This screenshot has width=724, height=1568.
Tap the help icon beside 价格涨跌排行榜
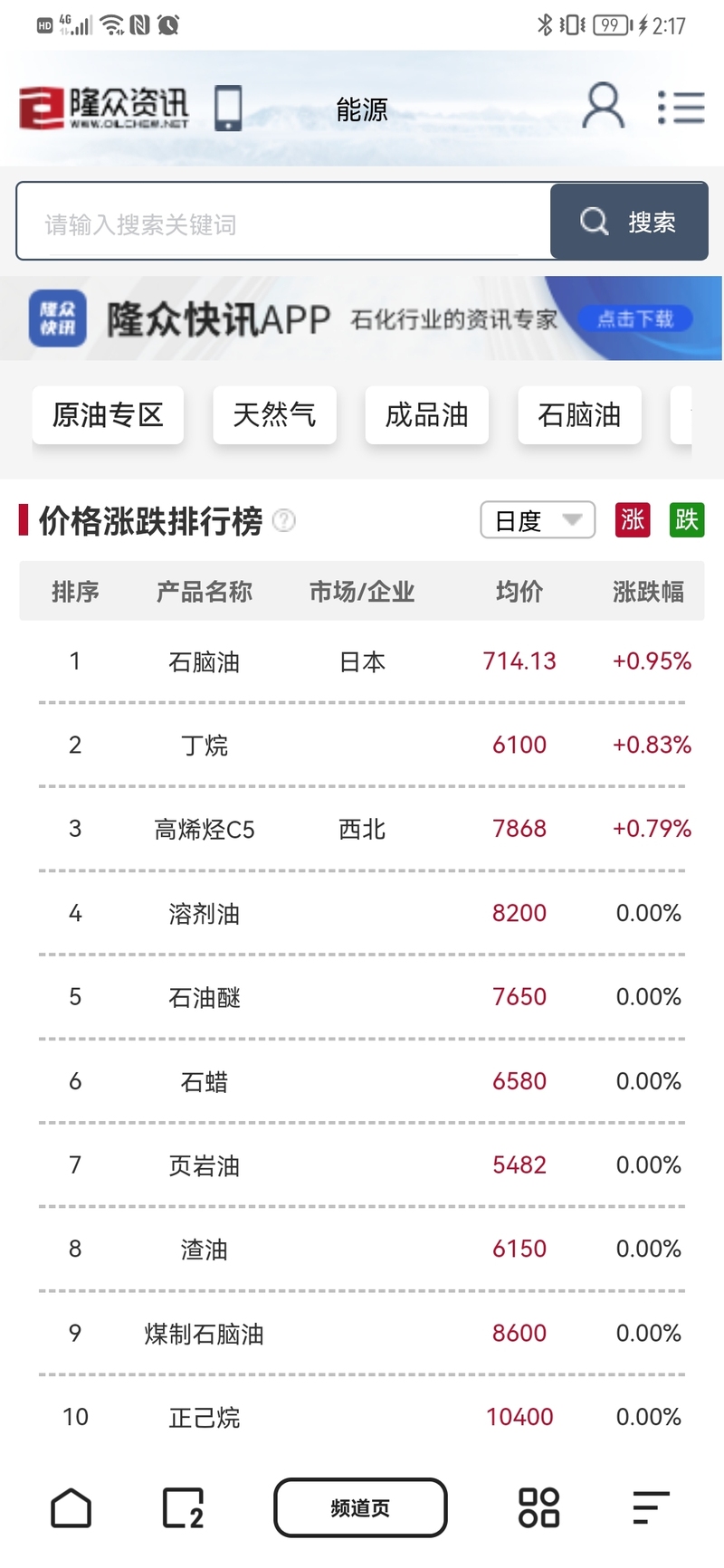[284, 520]
